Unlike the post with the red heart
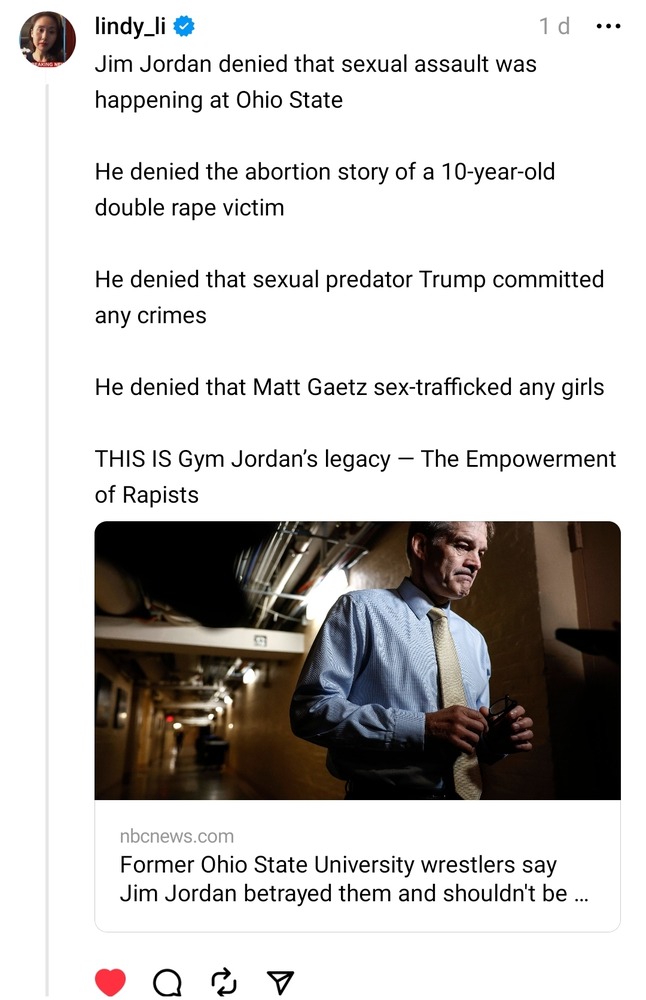646x1000 pixels. pyautogui.click(x=111, y=982)
